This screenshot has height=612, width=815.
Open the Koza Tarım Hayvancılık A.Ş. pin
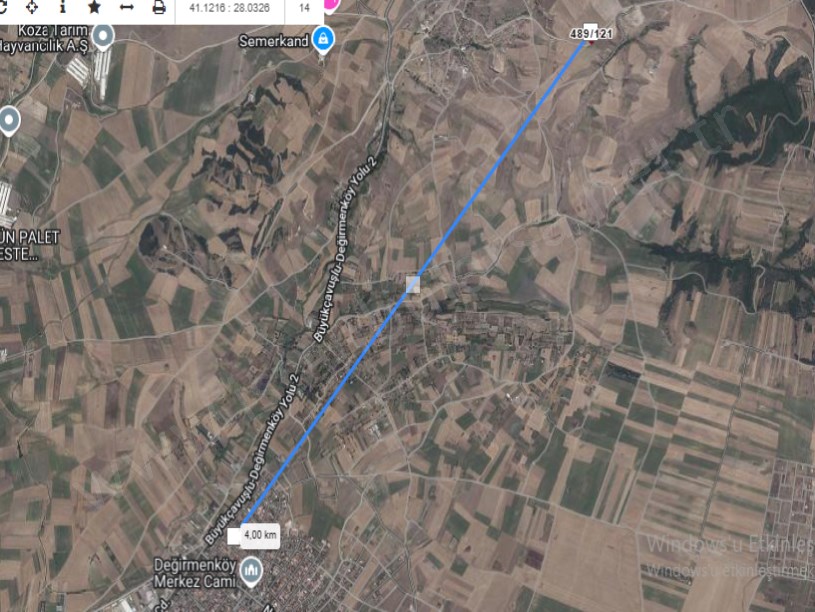[x=103, y=36]
